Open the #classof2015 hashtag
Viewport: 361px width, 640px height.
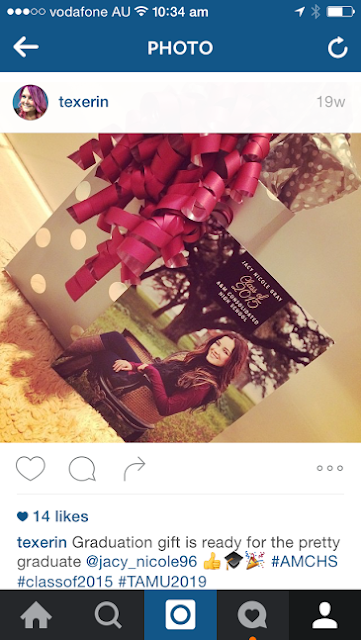click(x=65, y=581)
